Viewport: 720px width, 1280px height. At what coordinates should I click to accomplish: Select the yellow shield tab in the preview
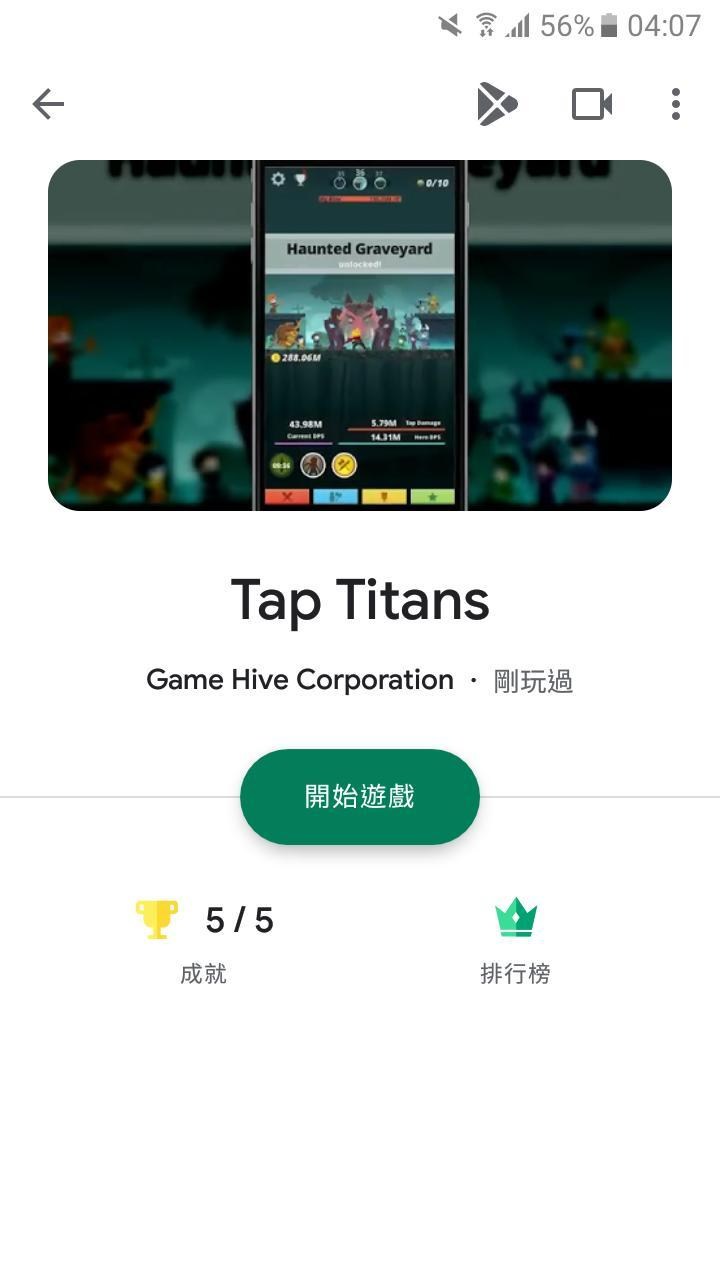[383, 497]
